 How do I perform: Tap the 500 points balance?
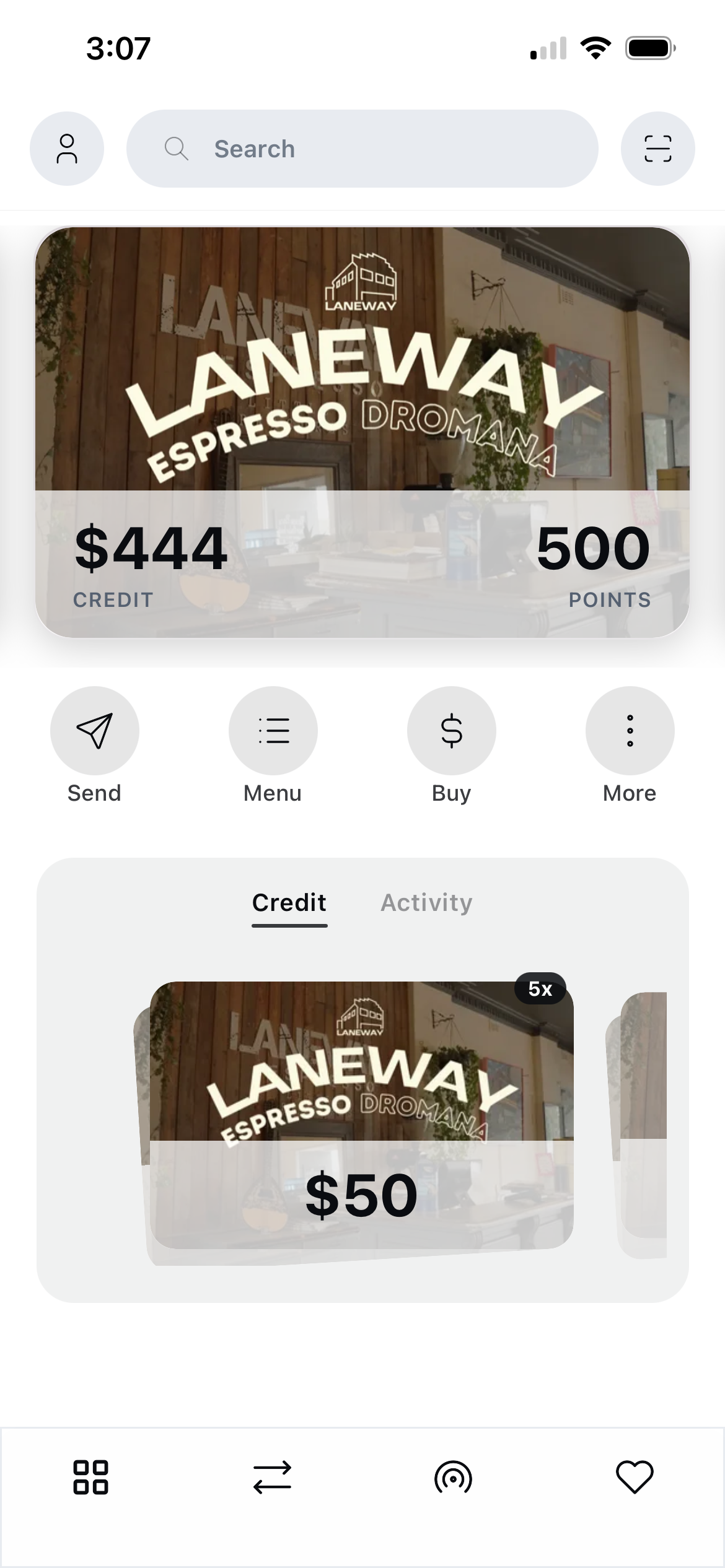click(593, 549)
